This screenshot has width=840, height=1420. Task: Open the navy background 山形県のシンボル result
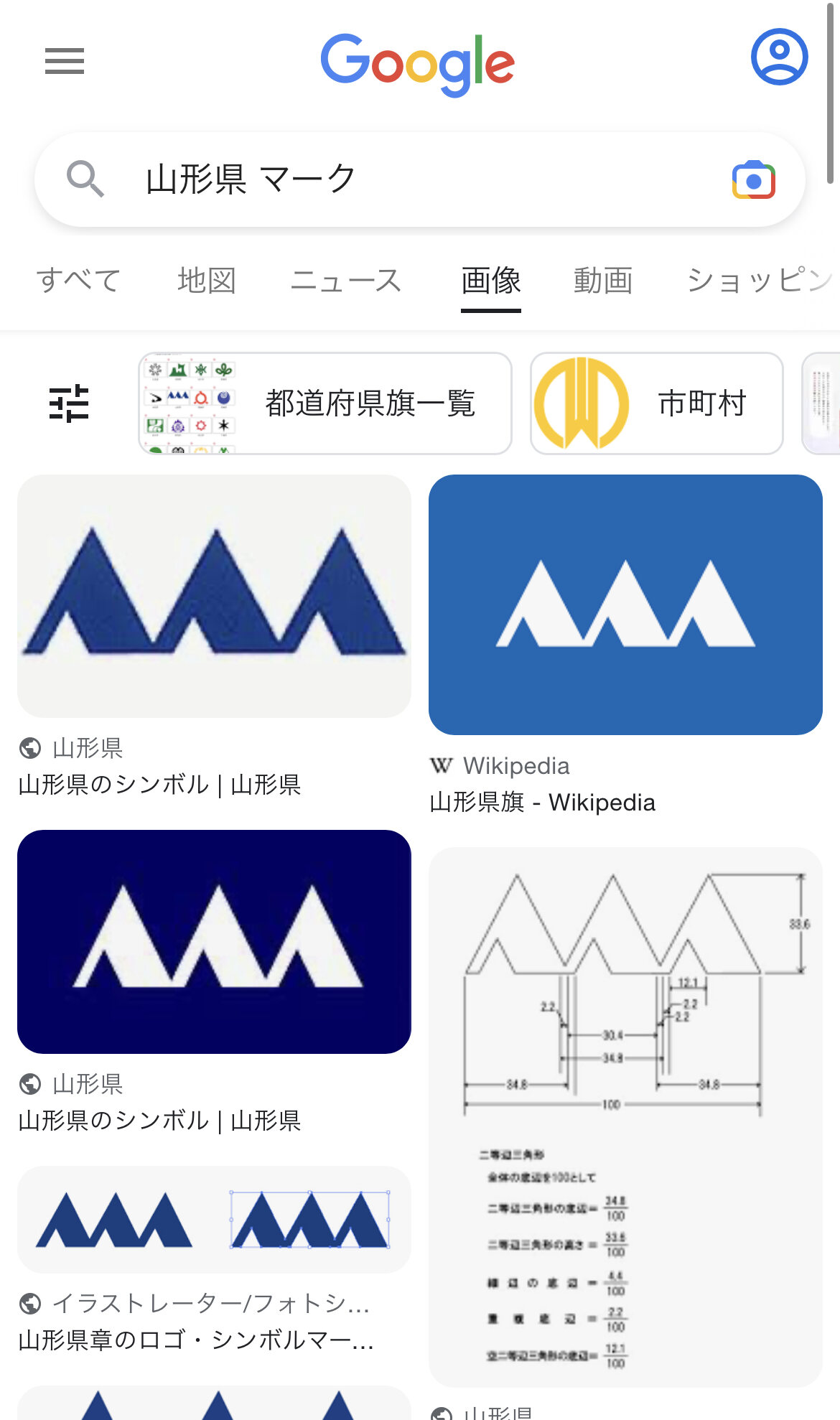tap(214, 942)
